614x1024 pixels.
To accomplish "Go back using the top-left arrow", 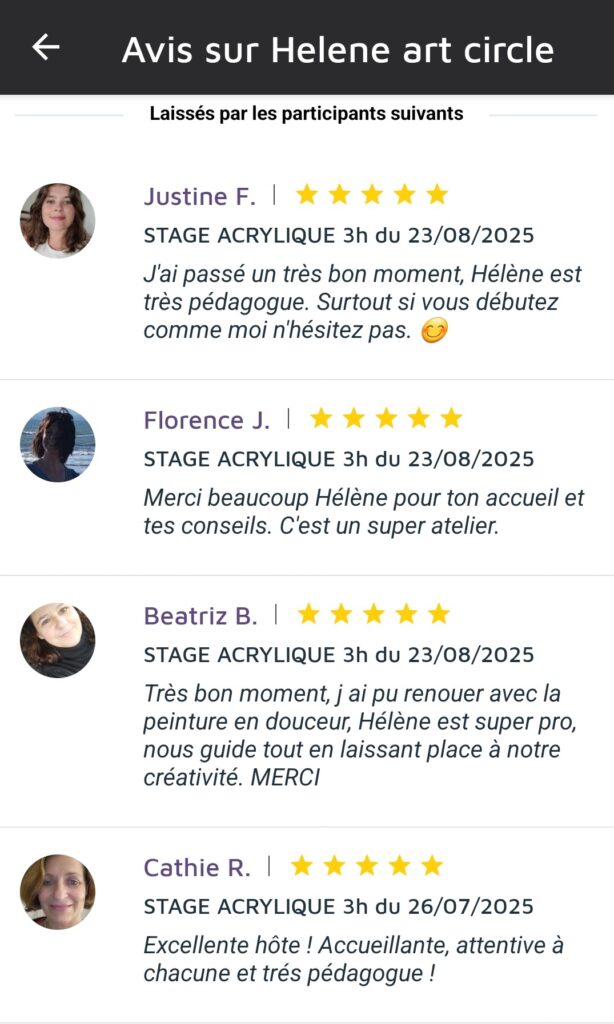I will pyautogui.click(x=46, y=47).
